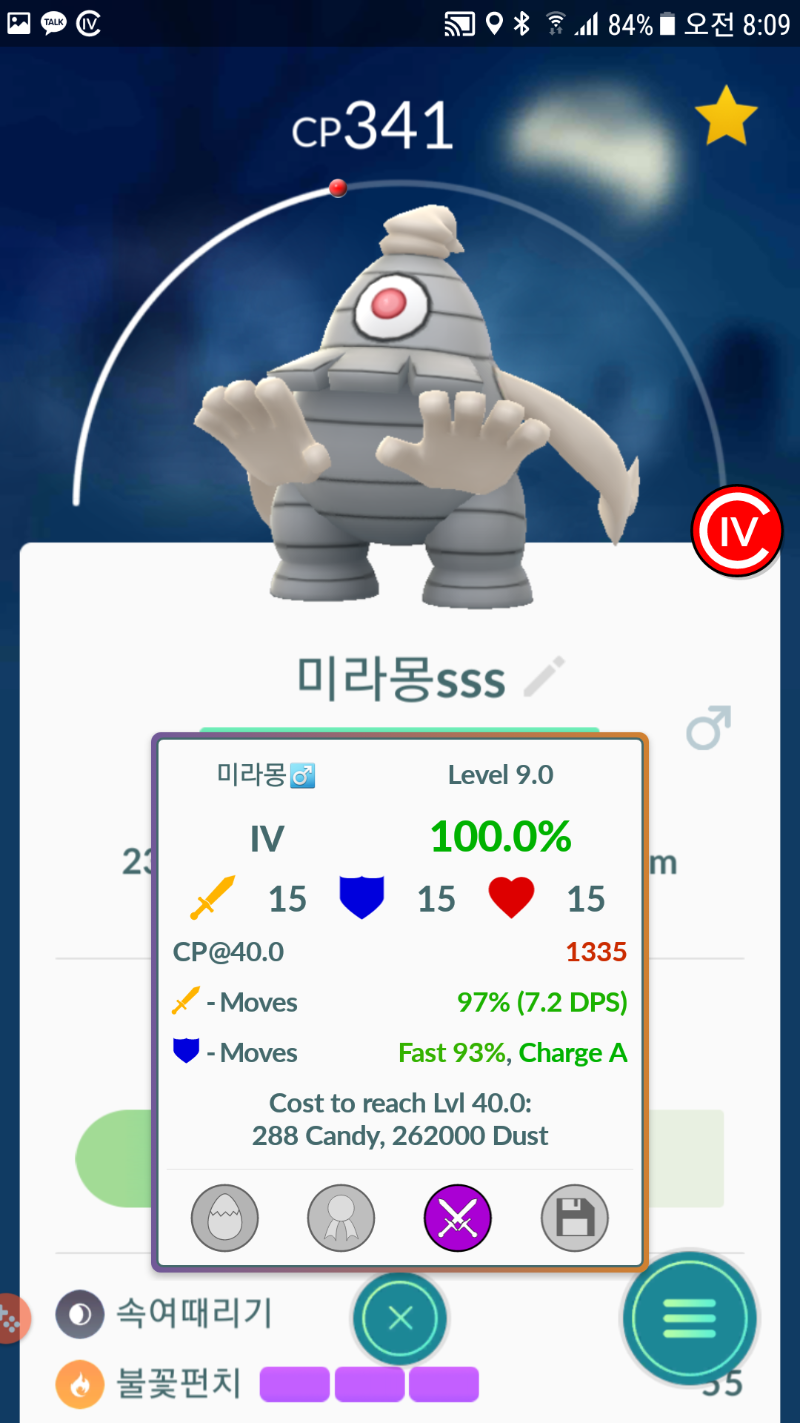Open the green hamburger menu button
Screen dimensions: 800x1423
[689, 1318]
